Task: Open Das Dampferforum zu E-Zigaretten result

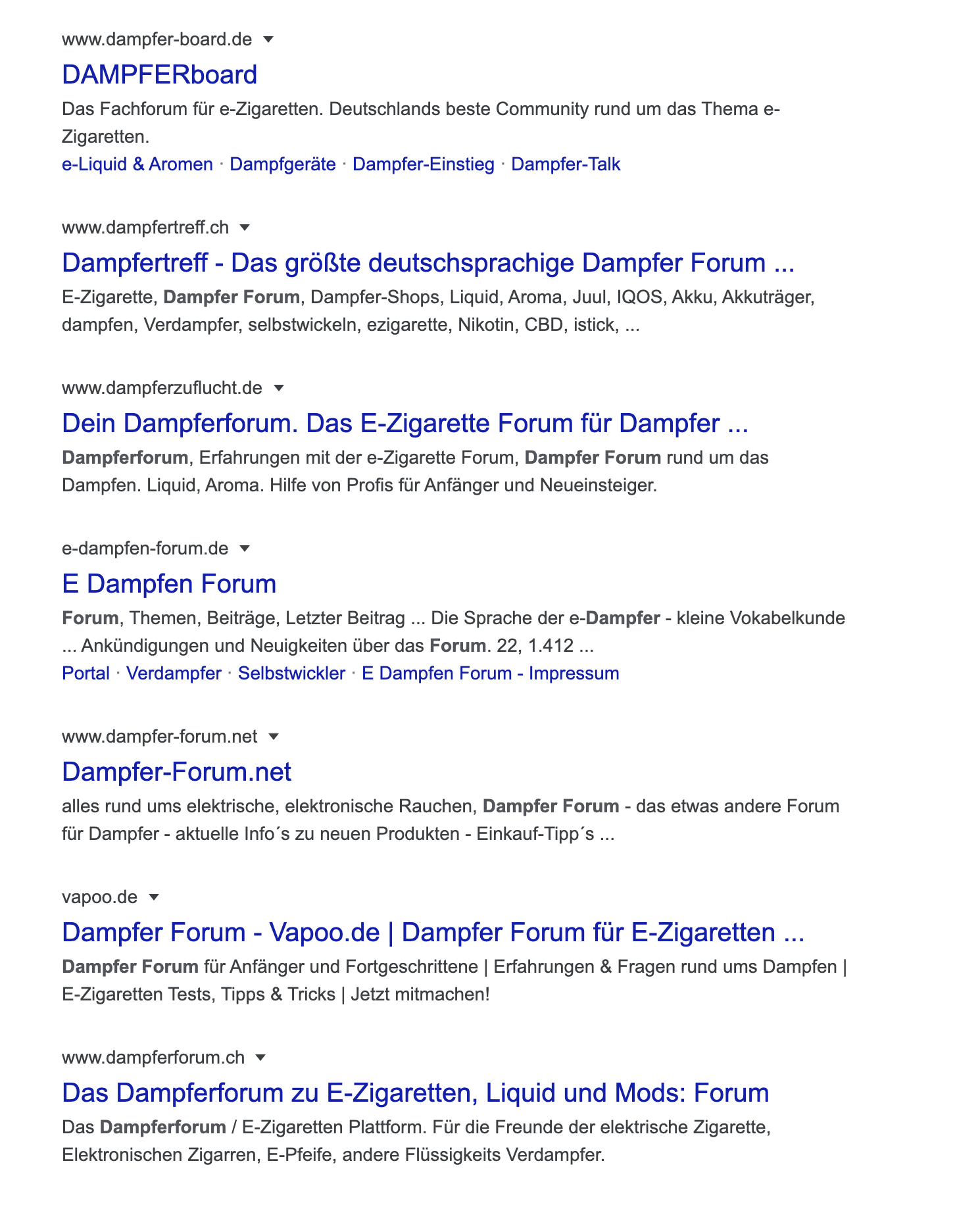Action: (x=415, y=1093)
